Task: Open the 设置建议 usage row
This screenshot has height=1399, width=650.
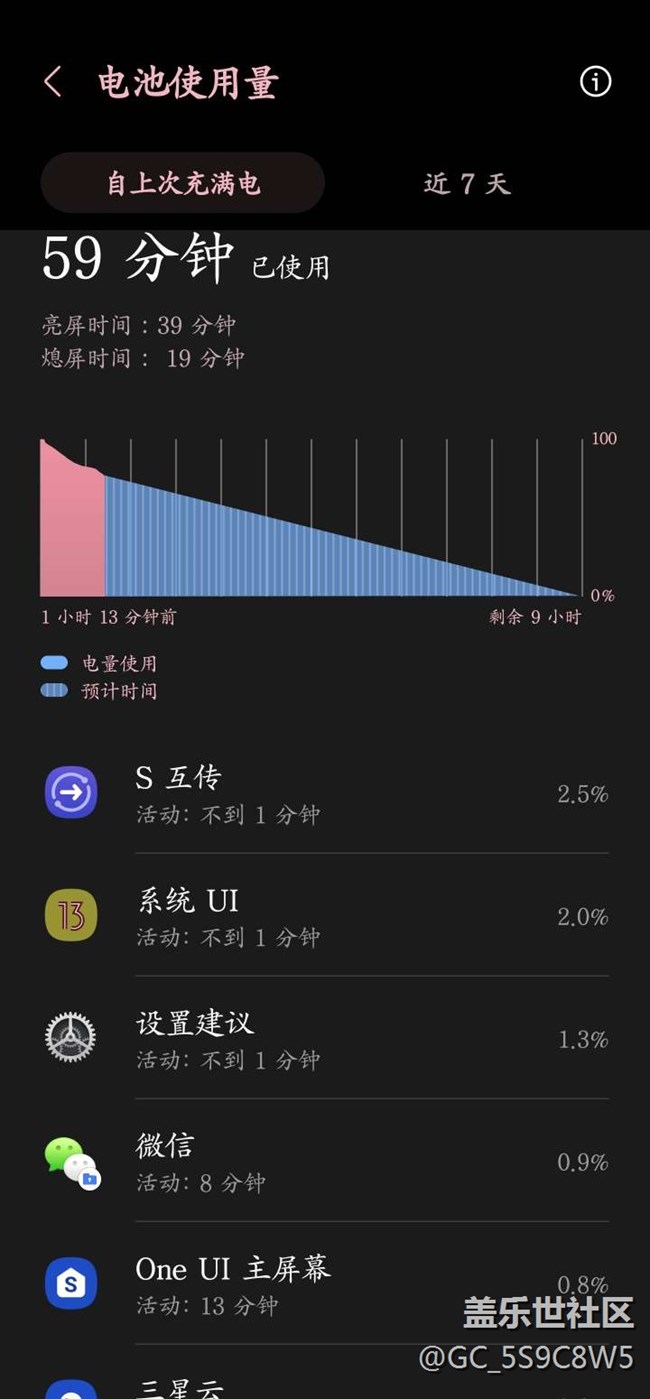Action: click(326, 1039)
